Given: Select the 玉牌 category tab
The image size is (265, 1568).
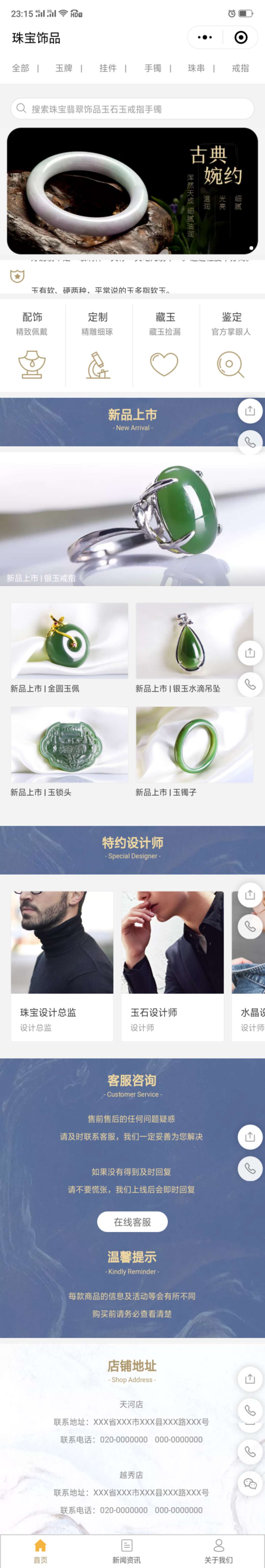Looking at the screenshot, I should pos(64,68).
